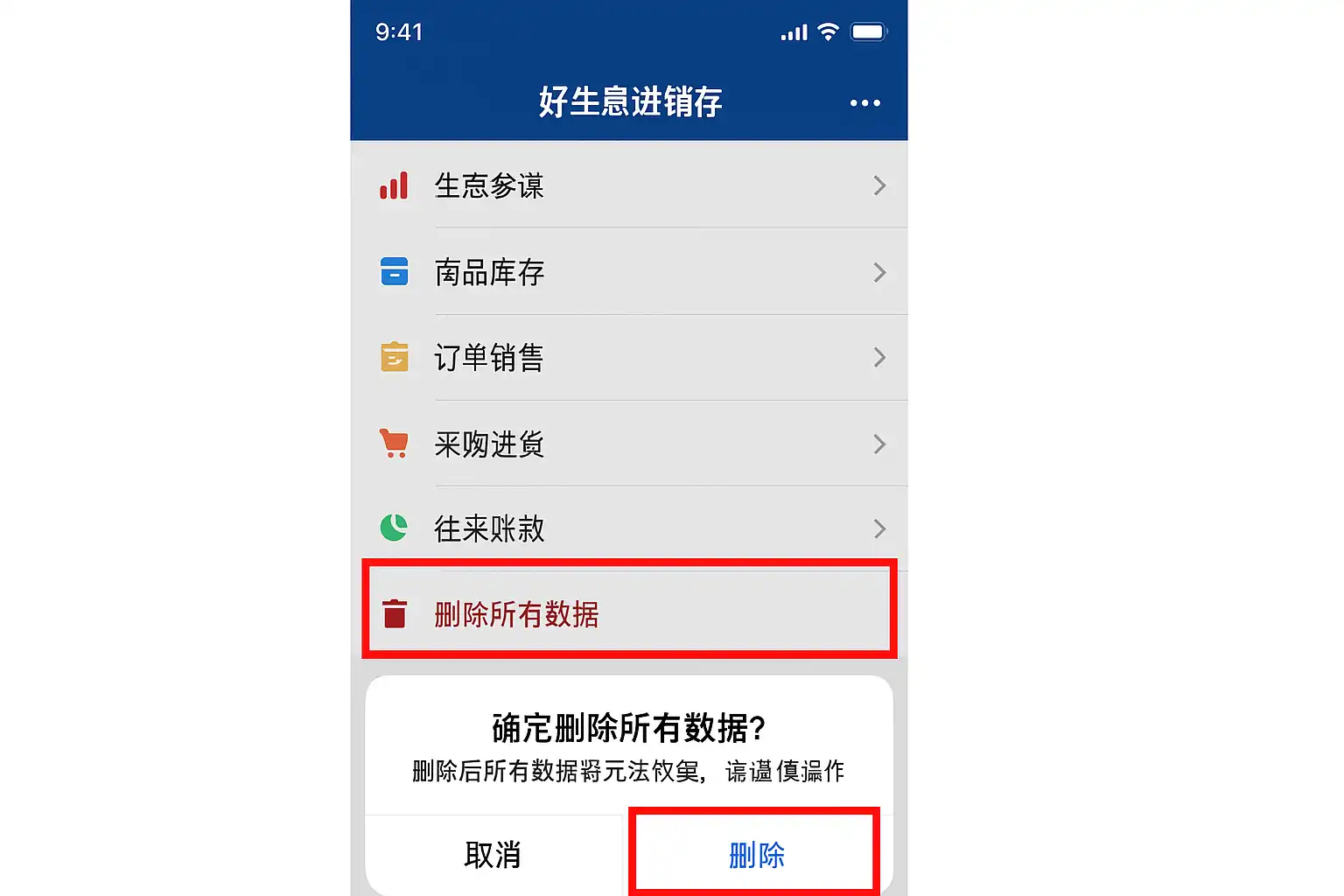Viewport: 1344px width, 896px height.
Task: Open 往来账款 accounts row
Action: coord(628,528)
